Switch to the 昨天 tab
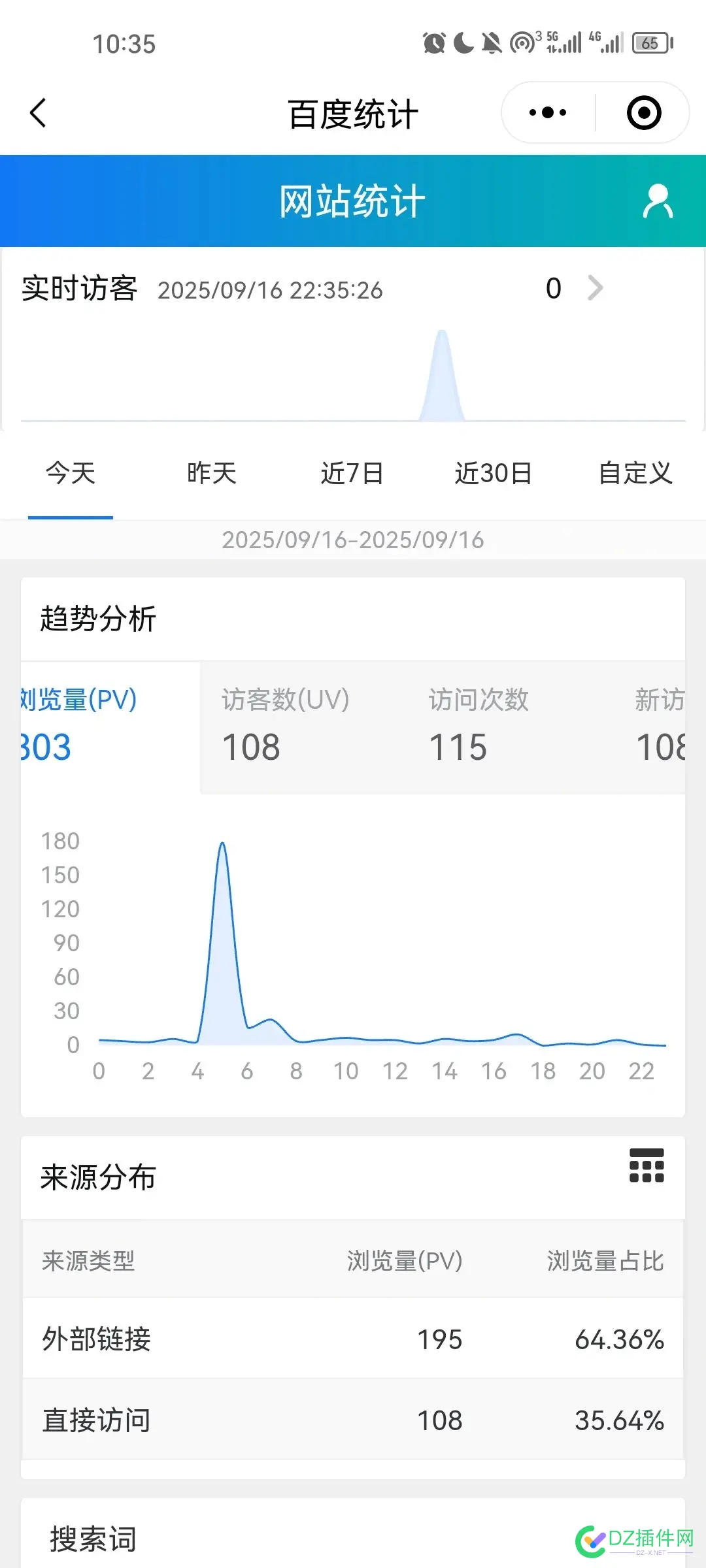Image resolution: width=706 pixels, height=1568 pixels. click(210, 474)
